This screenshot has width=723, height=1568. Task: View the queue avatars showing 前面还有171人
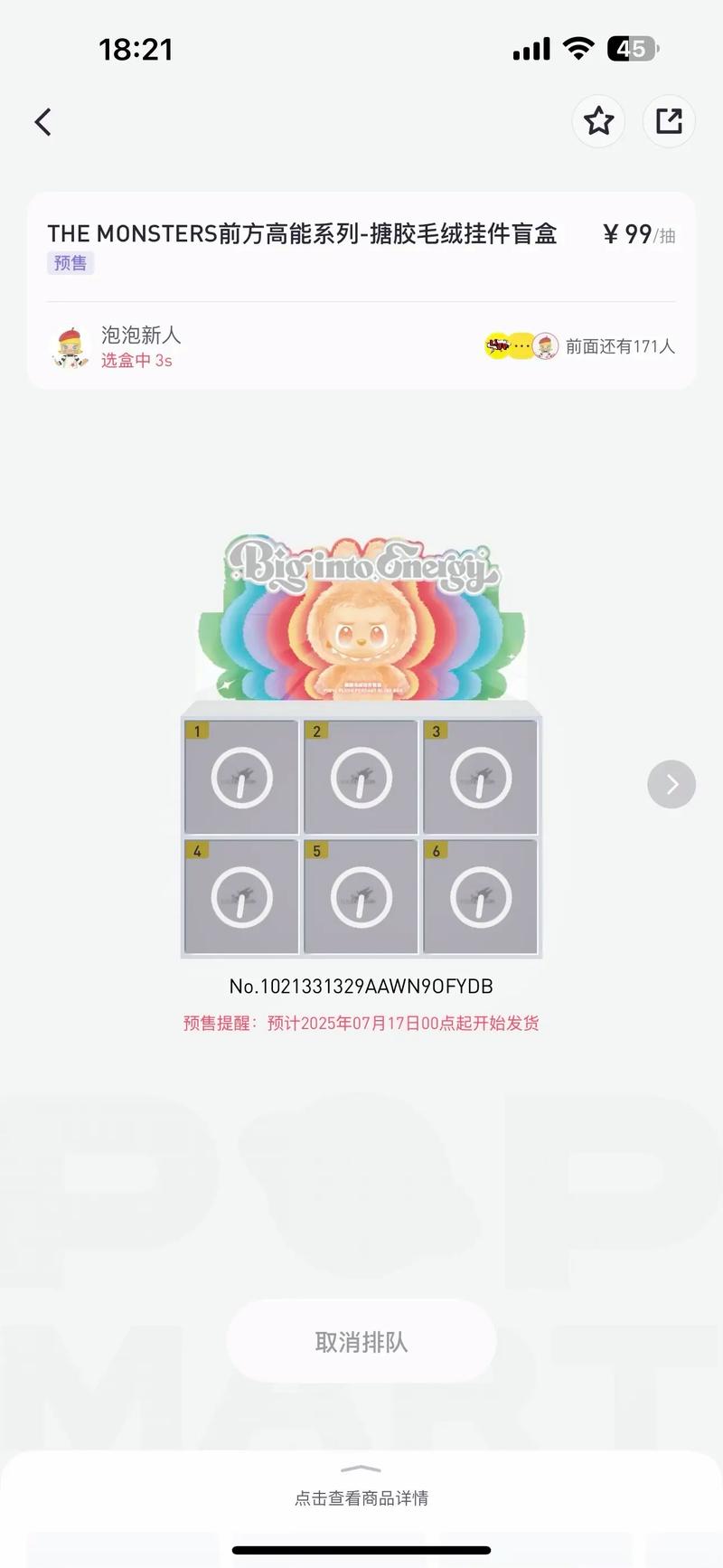[x=522, y=346]
